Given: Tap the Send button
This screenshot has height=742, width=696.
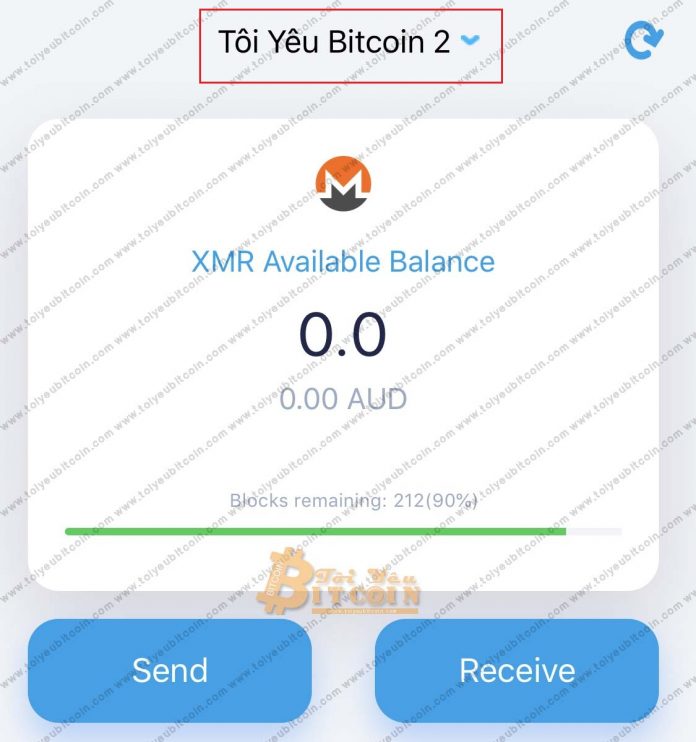Looking at the screenshot, I should coord(170,670).
